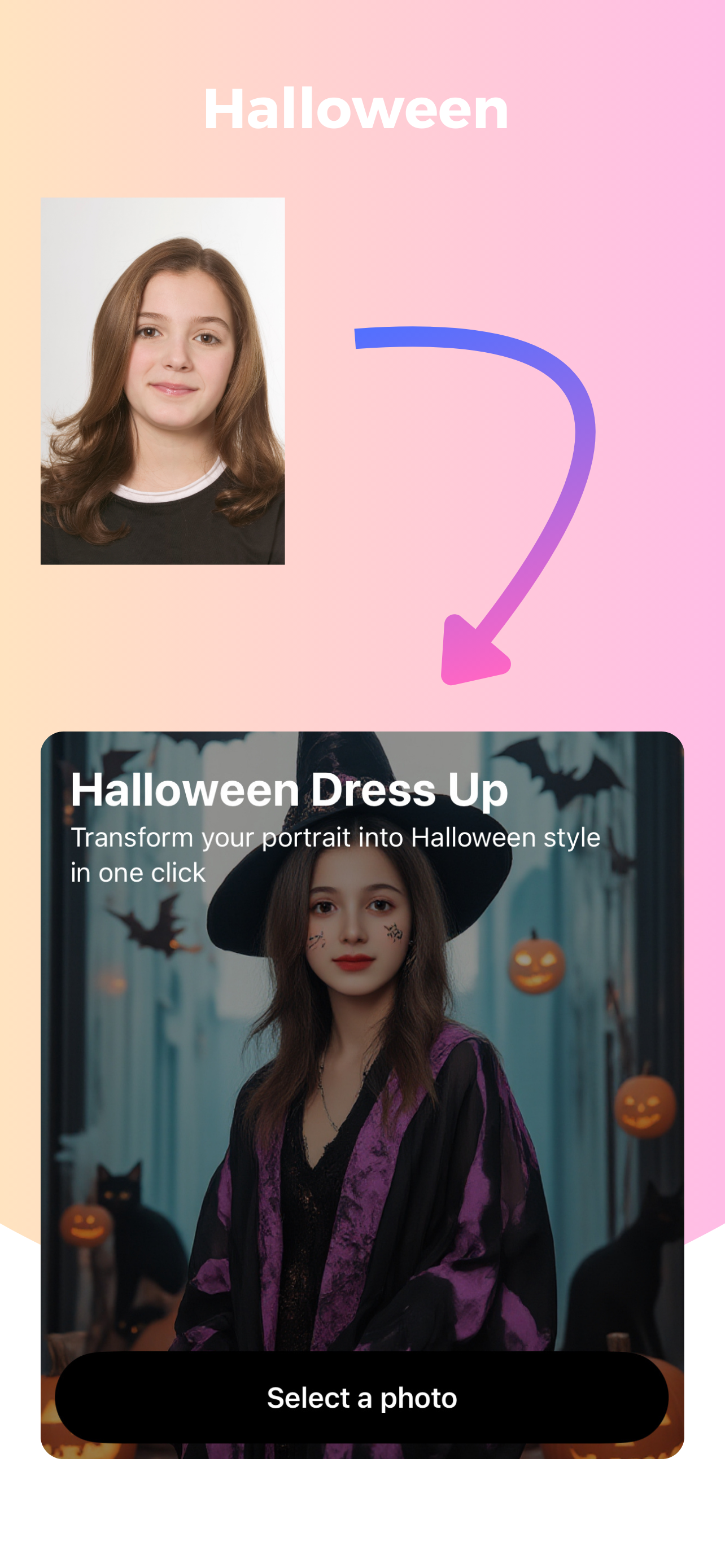Image resolution: width=725 pixels, height=1568 pixels.
Task: Tap the Select a photo button
Action: pos(361,1398)
